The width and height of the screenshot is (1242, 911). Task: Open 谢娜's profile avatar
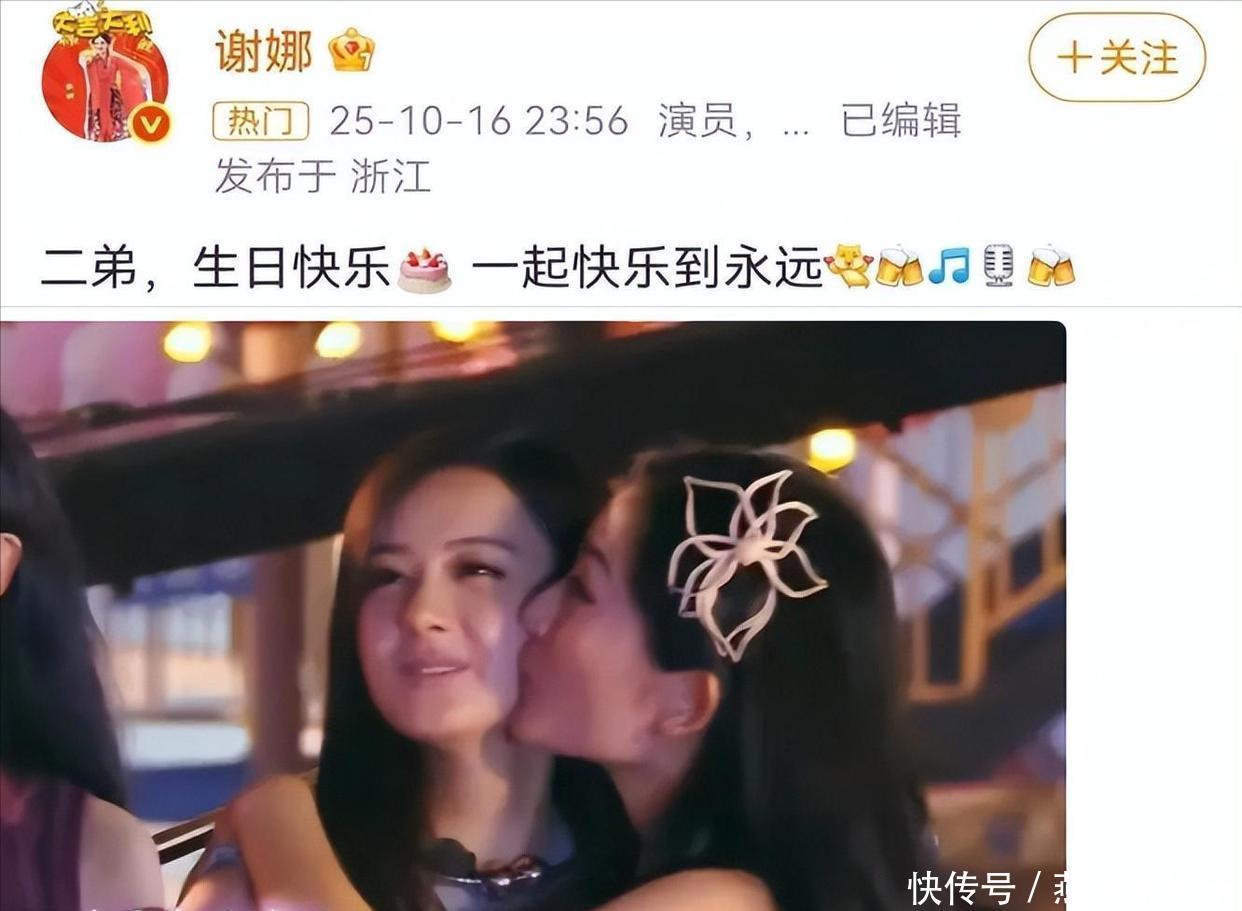(105, 74)
